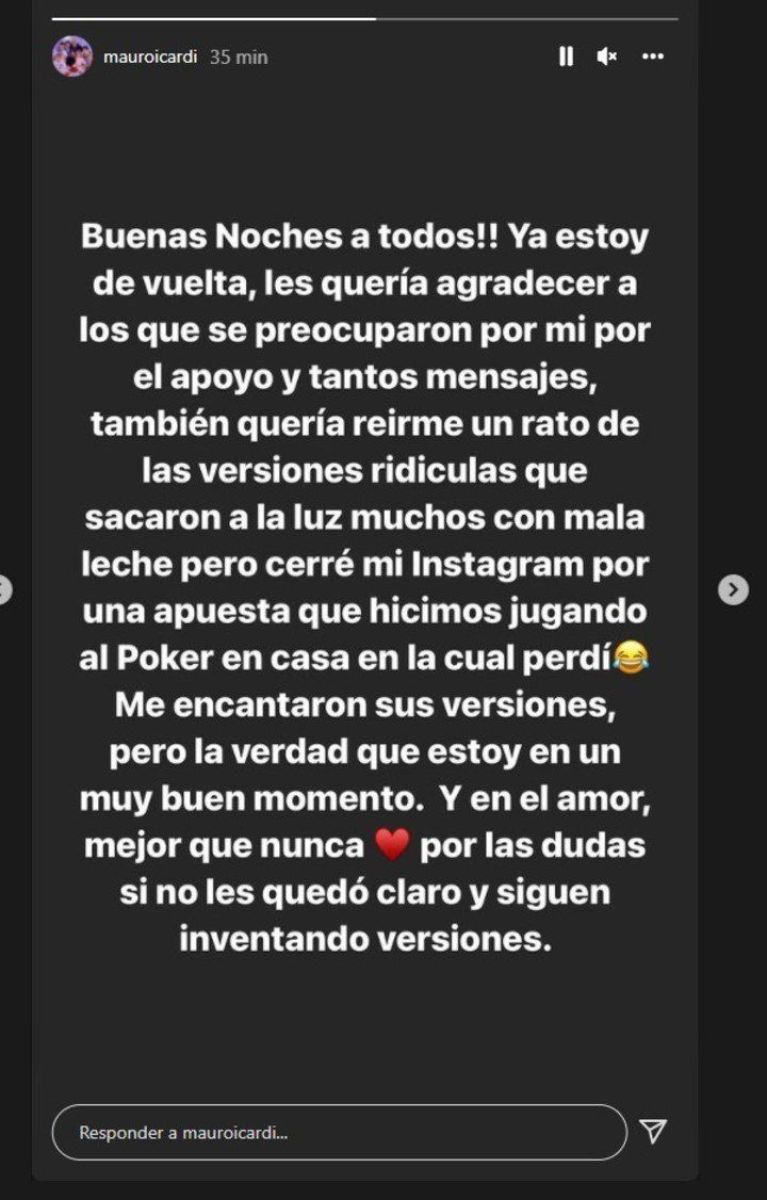This screenshot has width=767, height=1200.
Task: Tap the mauroicardi username
Action: 151,57
